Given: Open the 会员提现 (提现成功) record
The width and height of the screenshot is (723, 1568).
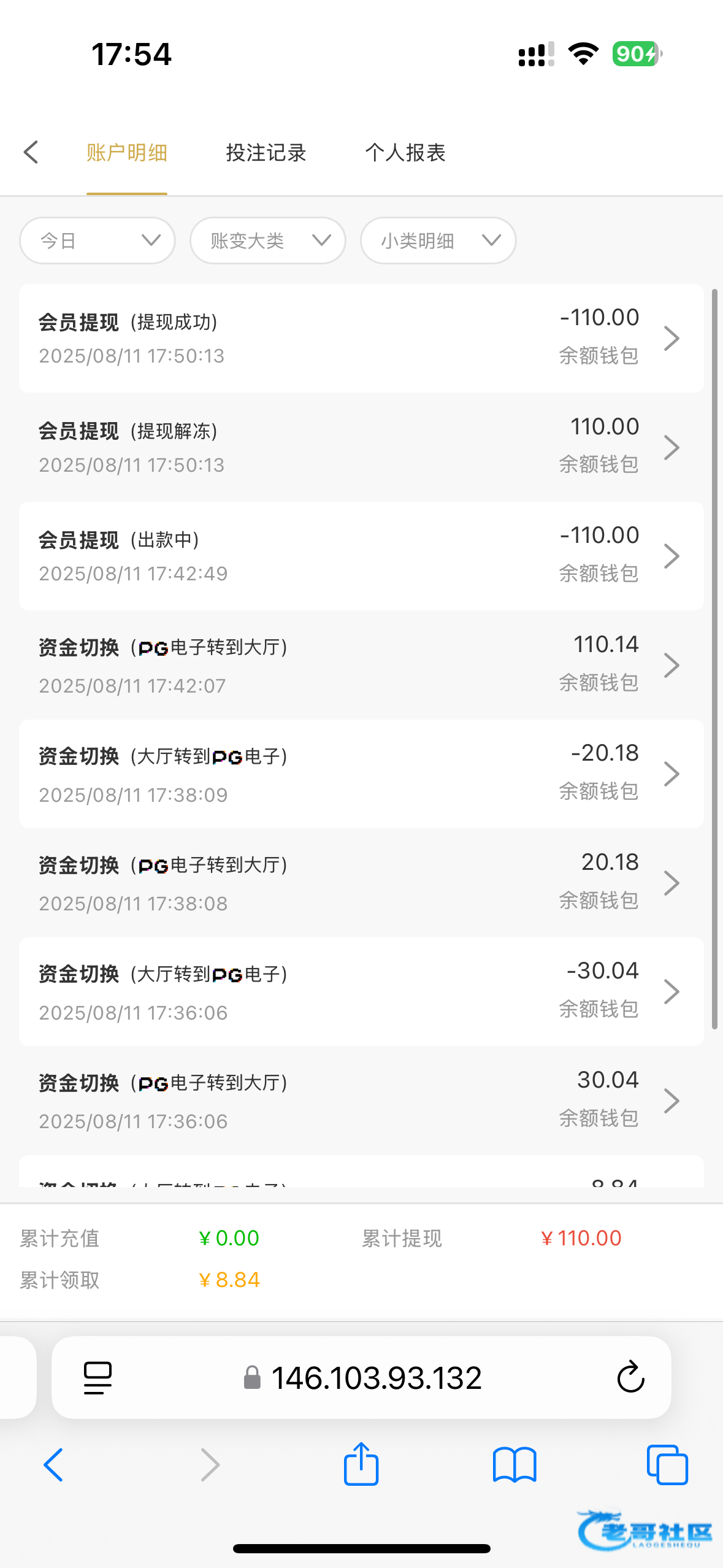Looking at the screenshot, I should [x=361, y=338].
